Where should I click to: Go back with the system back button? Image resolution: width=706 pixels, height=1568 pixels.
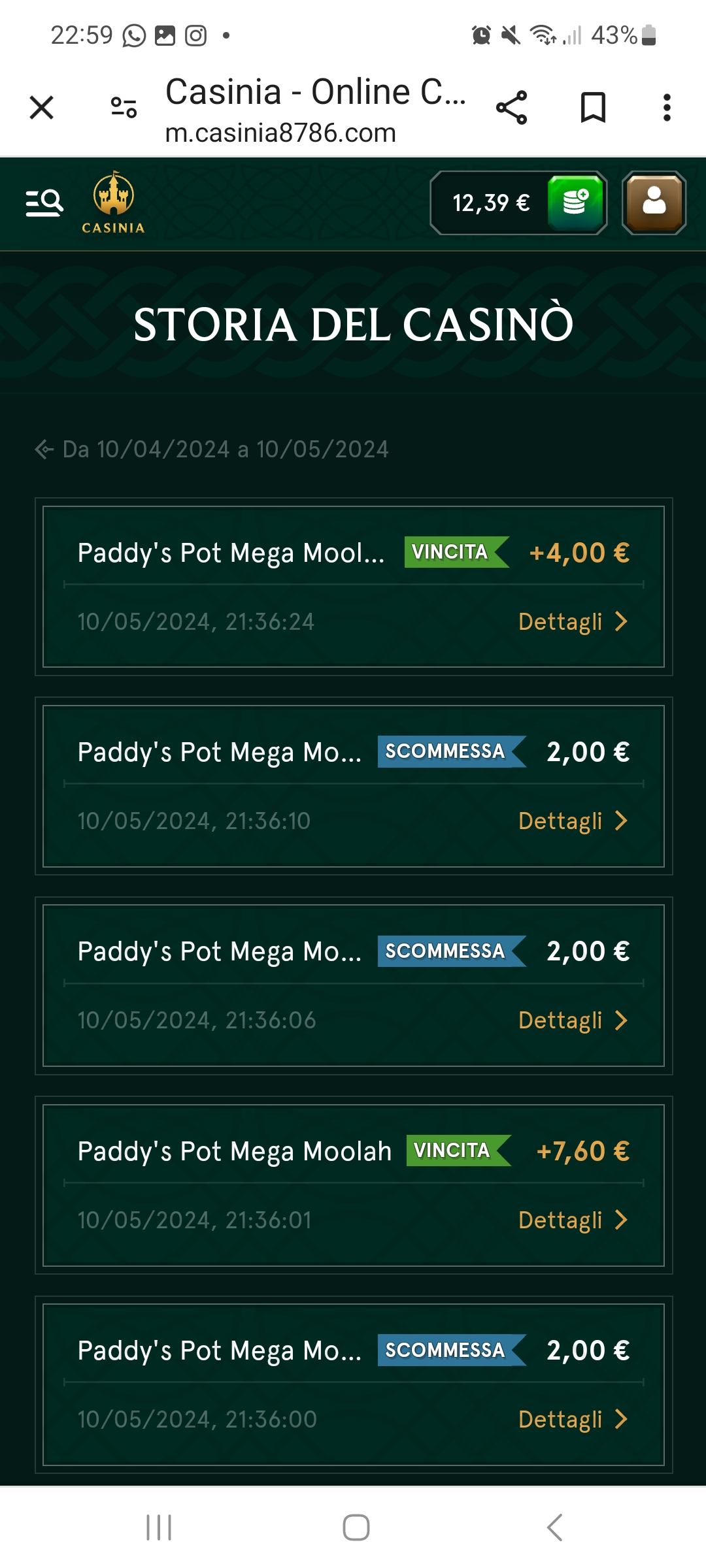click(554, 1527)
